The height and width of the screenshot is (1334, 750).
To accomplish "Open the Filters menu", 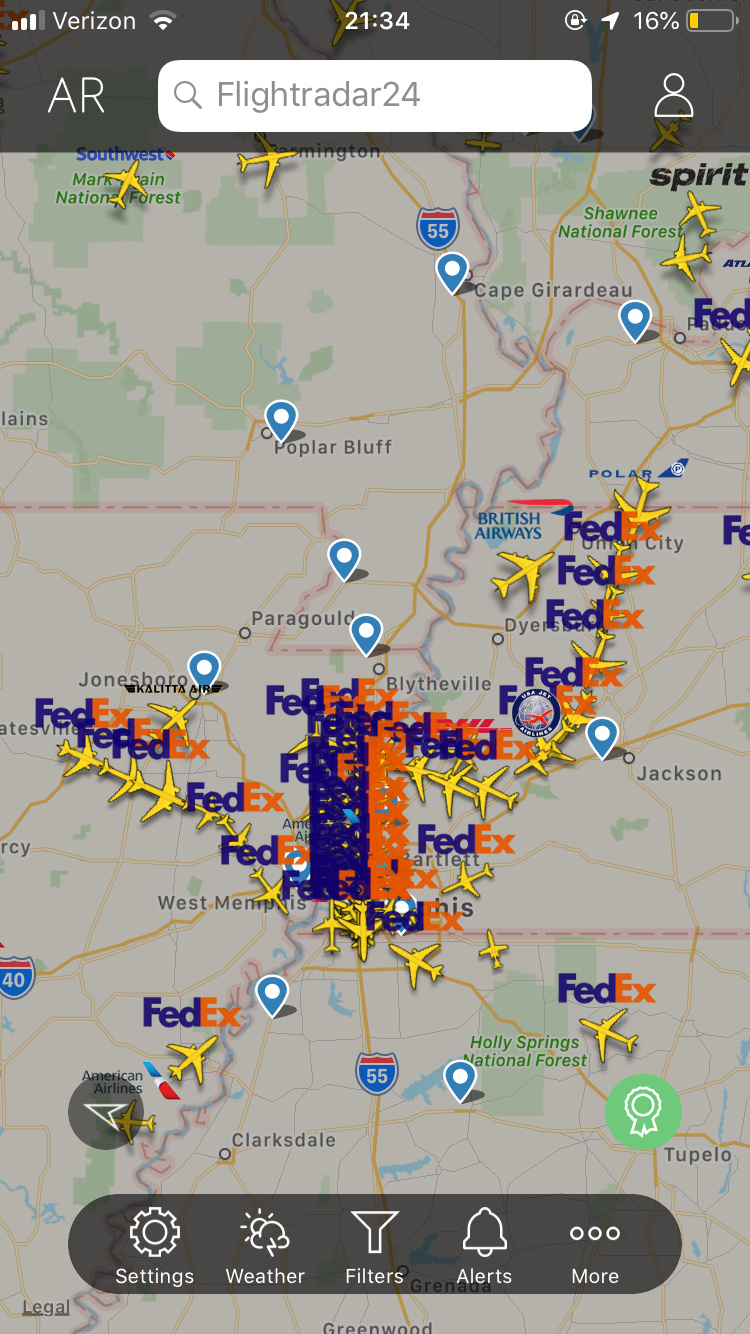I will click(374, 1246).
